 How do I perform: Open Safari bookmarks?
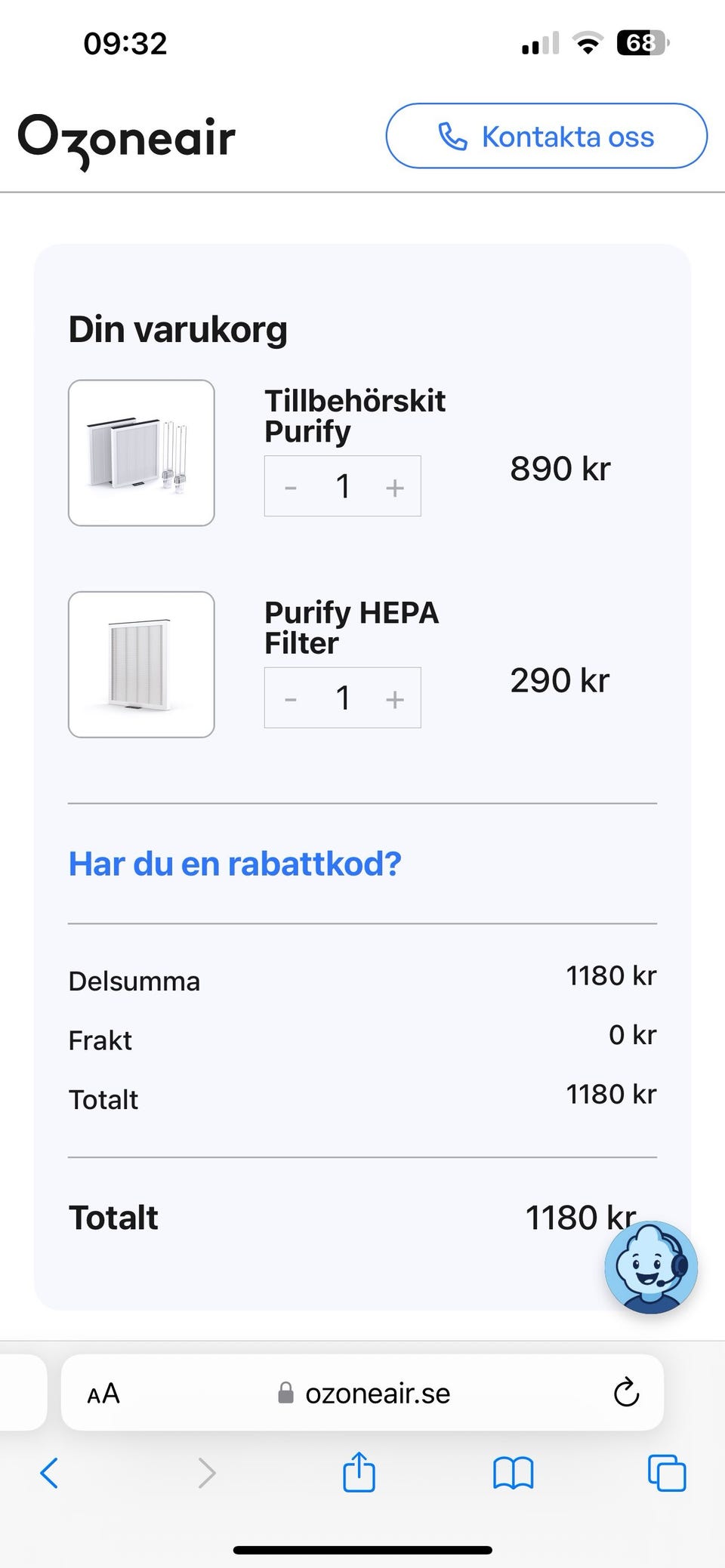tap(513, 1473)
